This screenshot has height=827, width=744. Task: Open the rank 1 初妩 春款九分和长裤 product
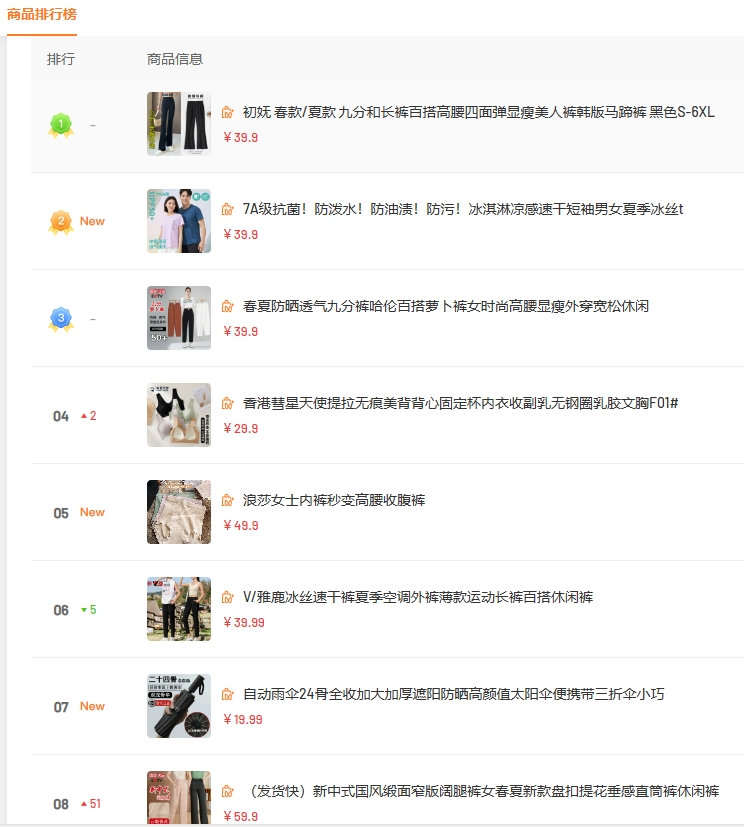point(478,112)
